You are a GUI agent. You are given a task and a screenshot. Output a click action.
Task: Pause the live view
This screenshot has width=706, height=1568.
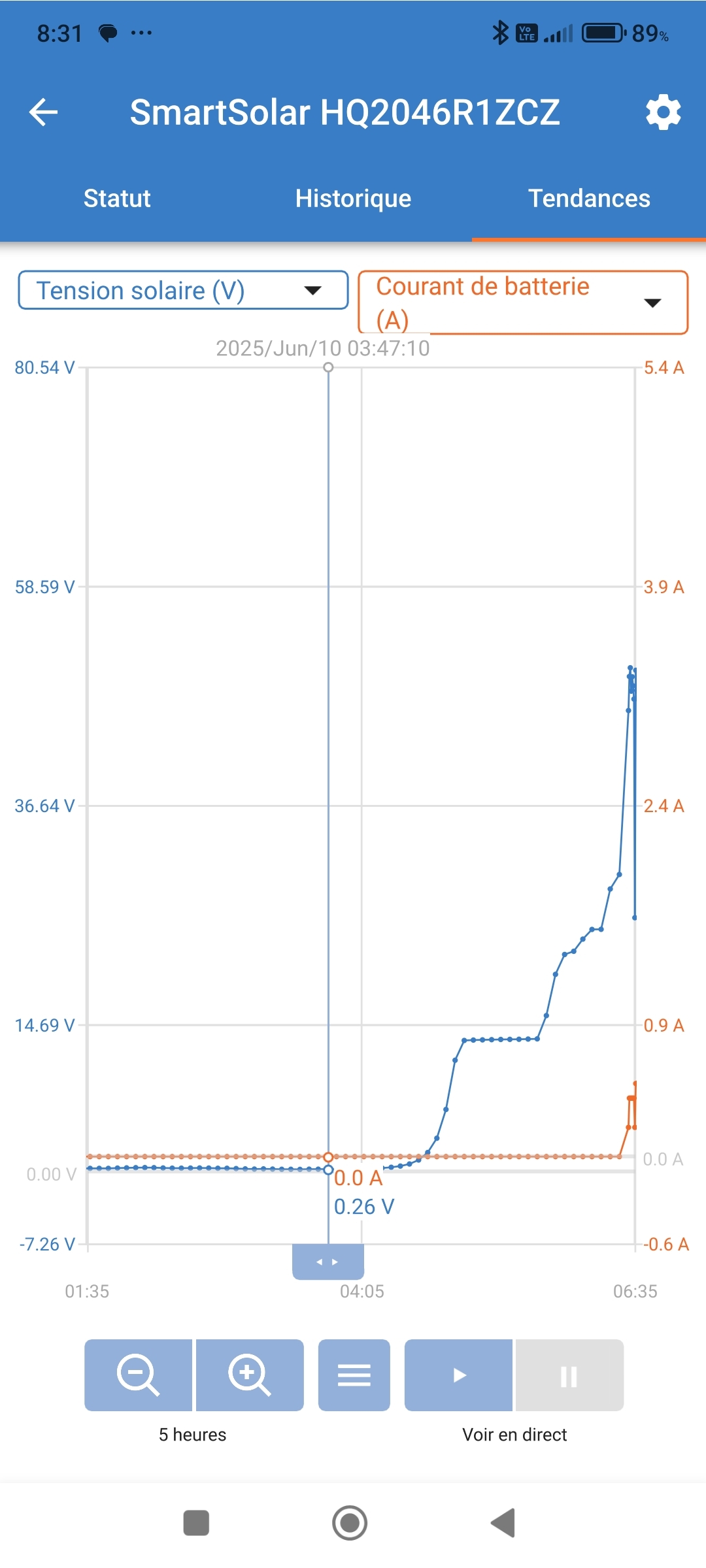click(569, 1375)
